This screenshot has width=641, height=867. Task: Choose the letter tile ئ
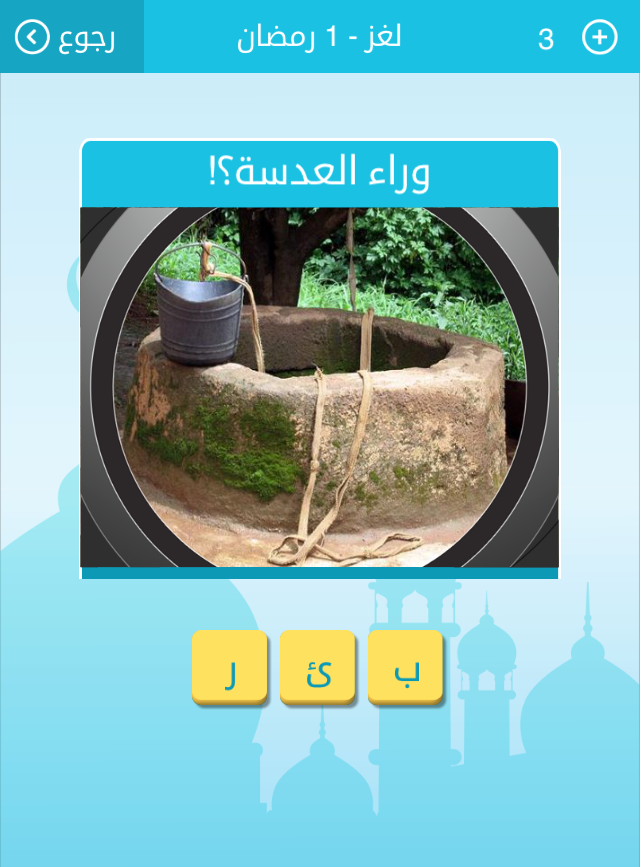point(317,667)
